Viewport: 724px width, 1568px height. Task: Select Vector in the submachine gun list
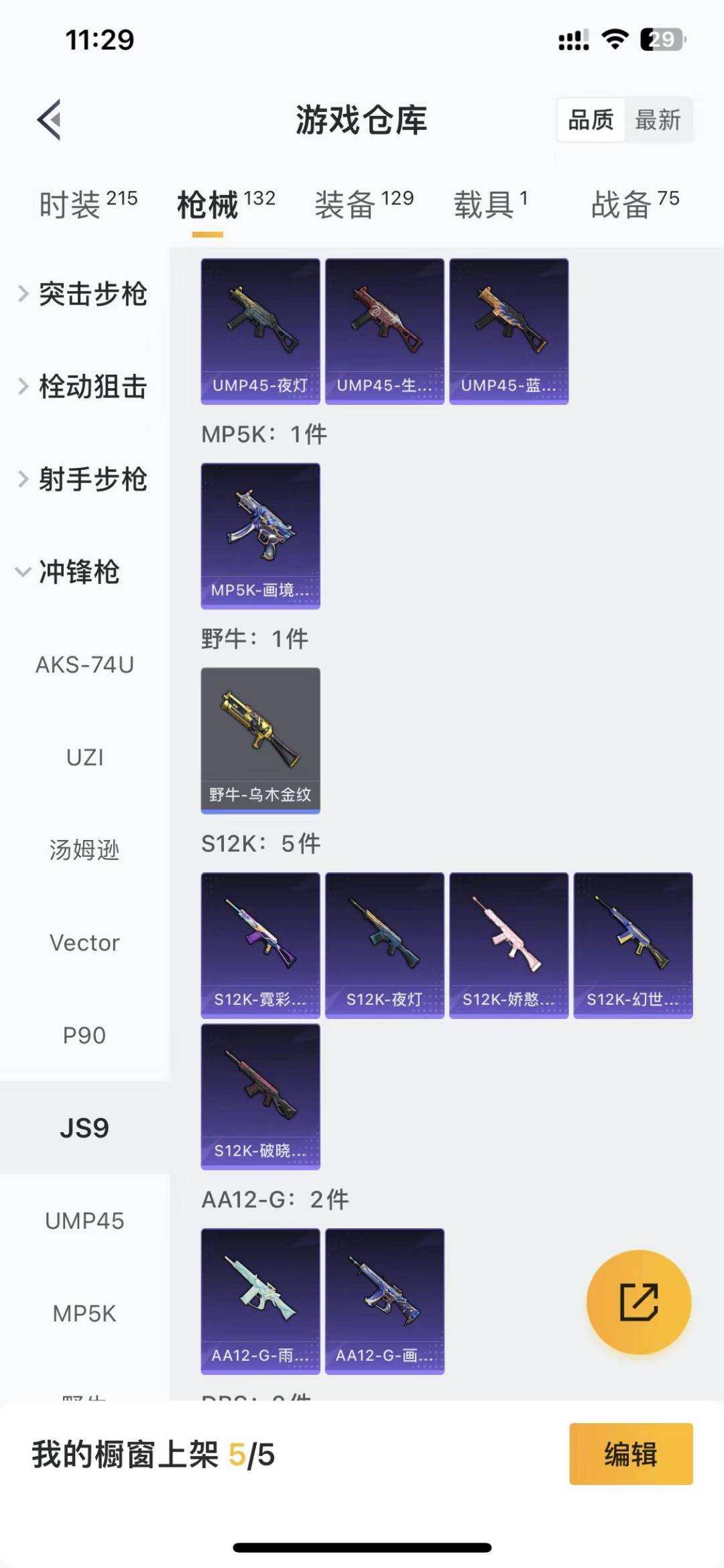tap(84, 943)
